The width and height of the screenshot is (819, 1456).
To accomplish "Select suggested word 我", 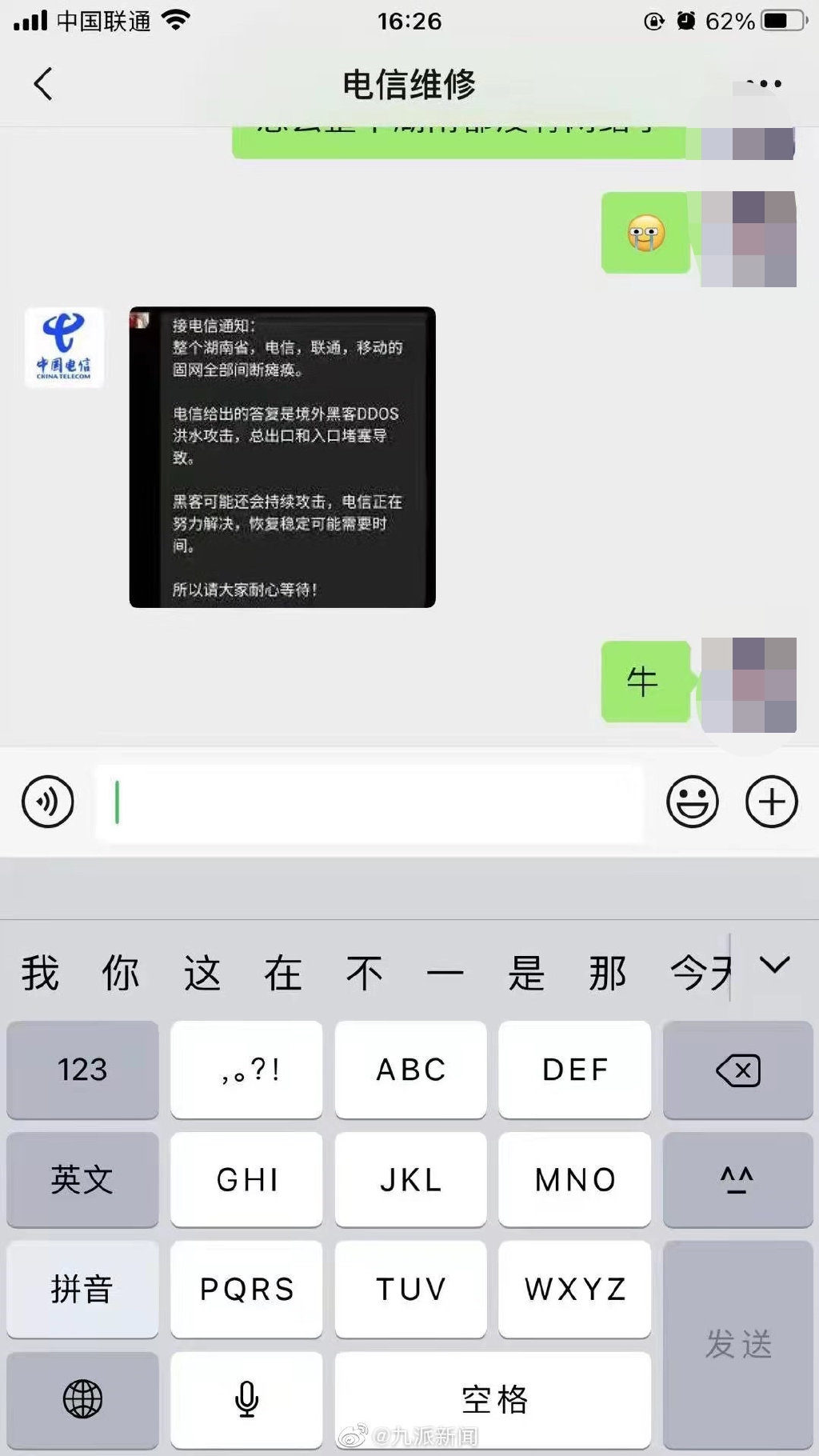I will pyautogui.click(x=40, y=974).
